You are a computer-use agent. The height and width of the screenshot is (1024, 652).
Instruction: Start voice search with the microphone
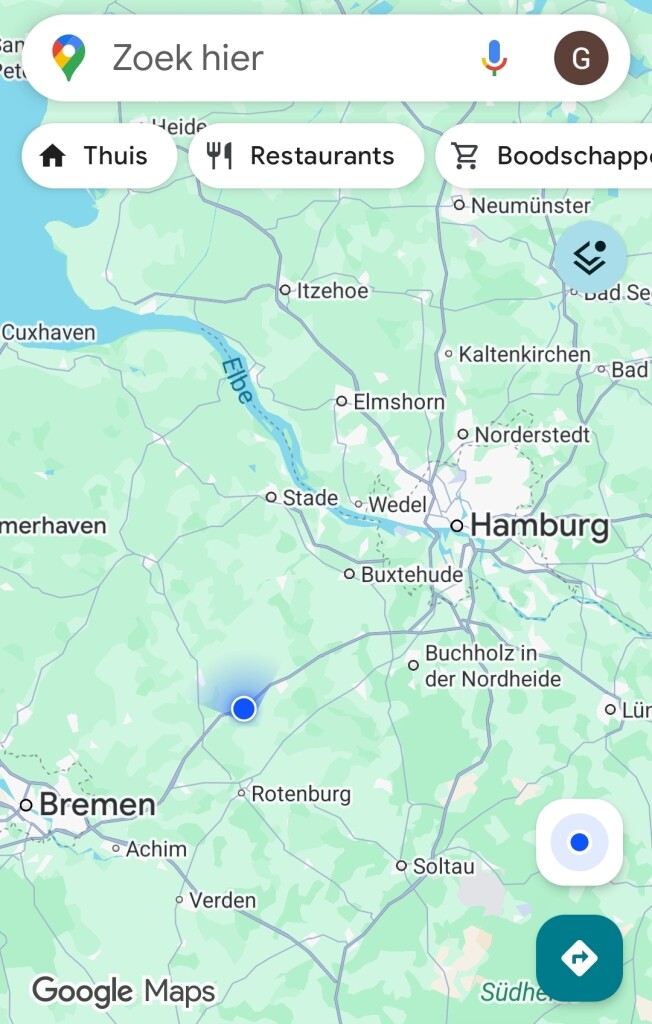494,58
